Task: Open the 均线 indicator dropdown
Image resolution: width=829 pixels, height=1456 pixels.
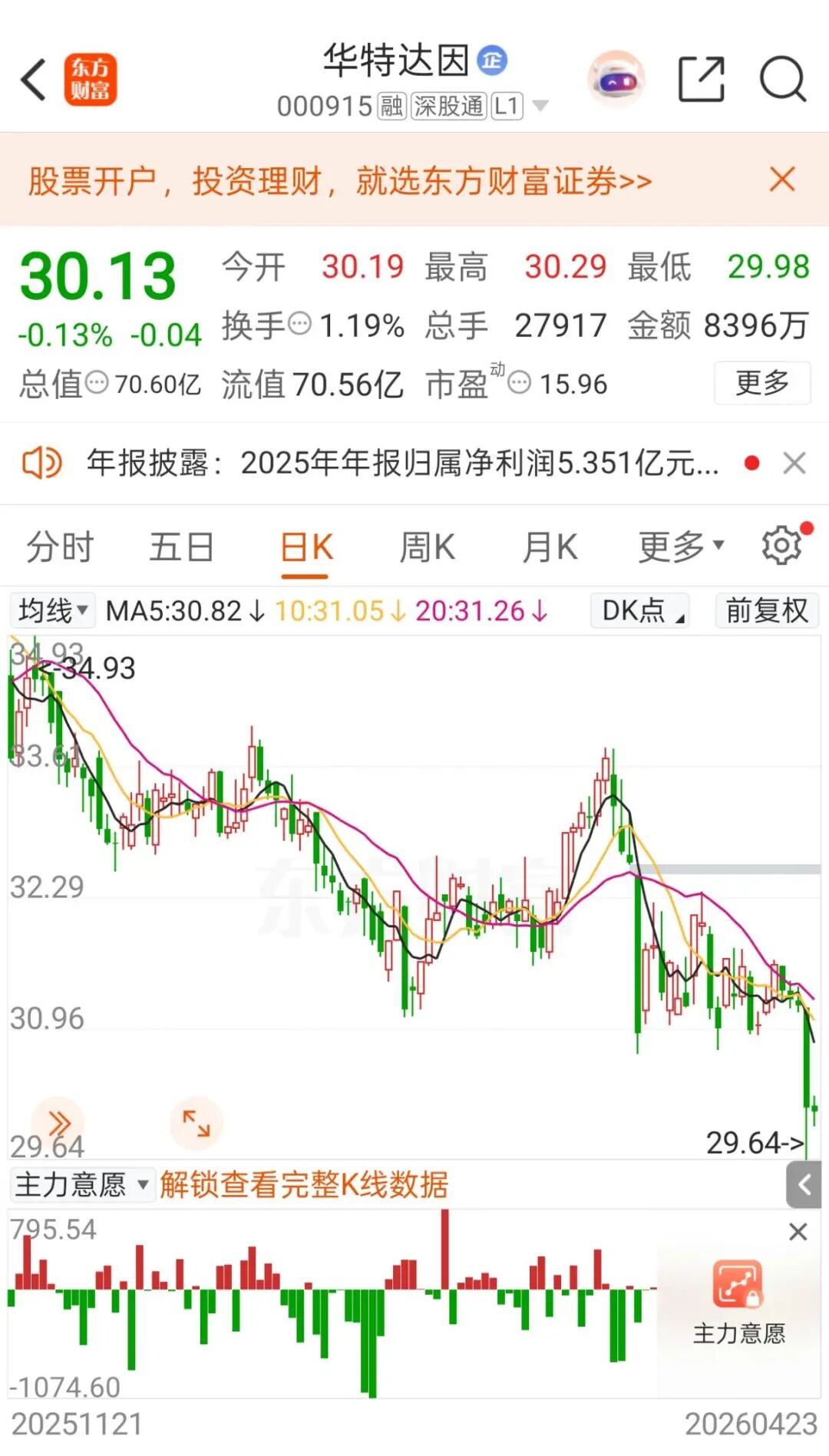Action: (x=52, y=611)
